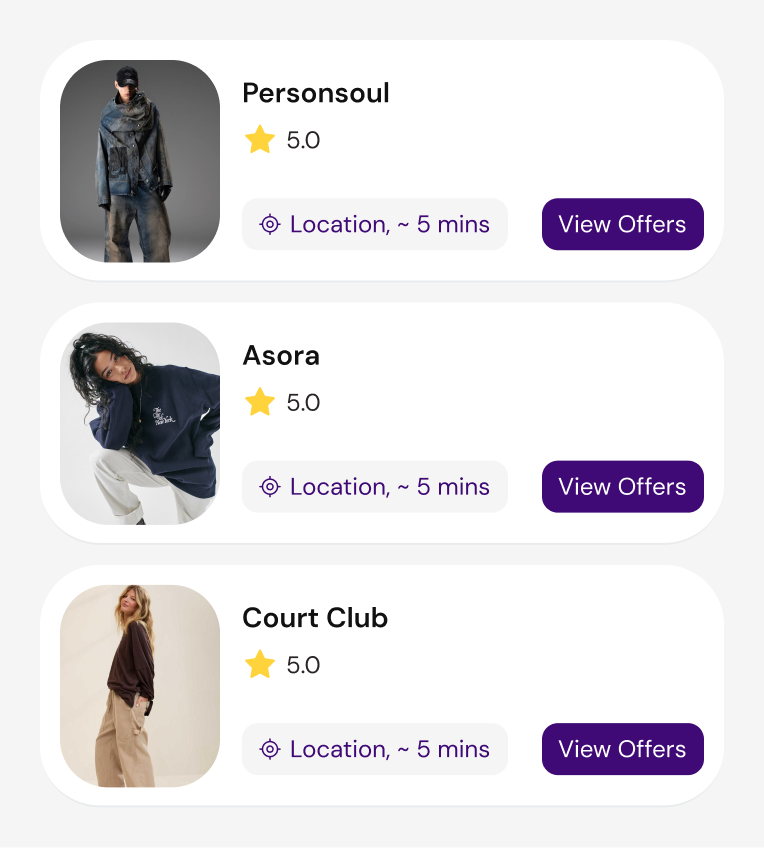Open the Personsoul location chip
Image resolution: width=764 pixels, height=848 pixels.
(375, 224)
